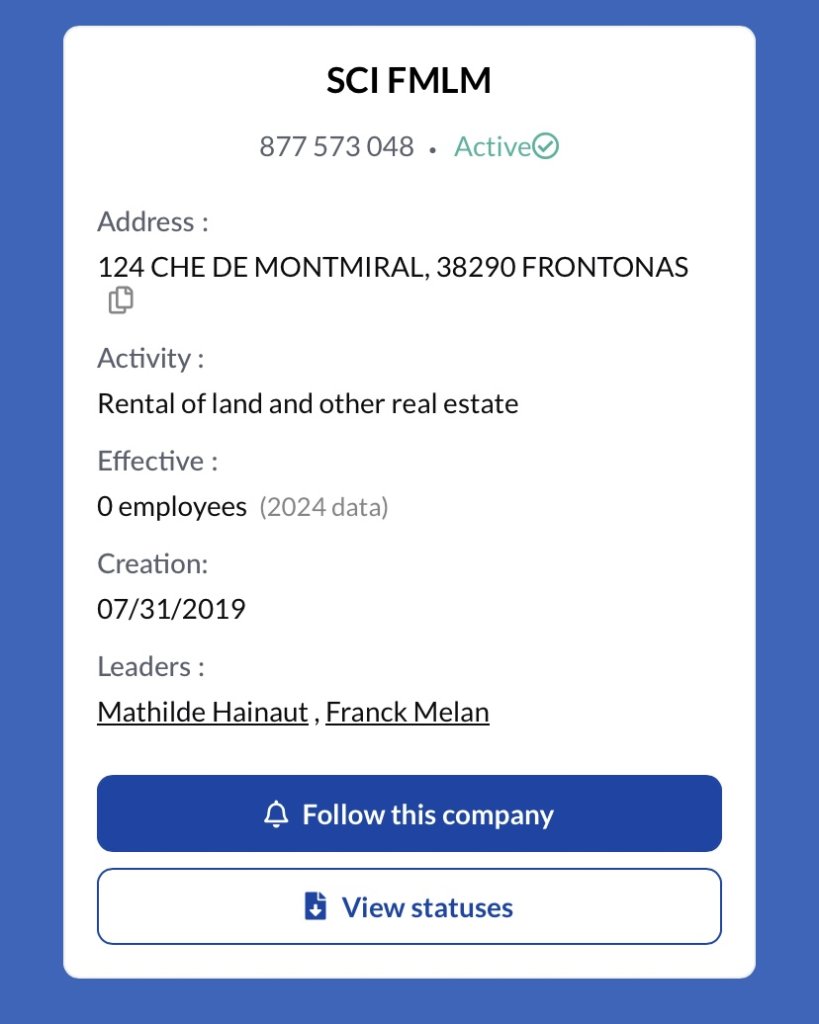
Task: Follow this company
Action: point(409,814)
